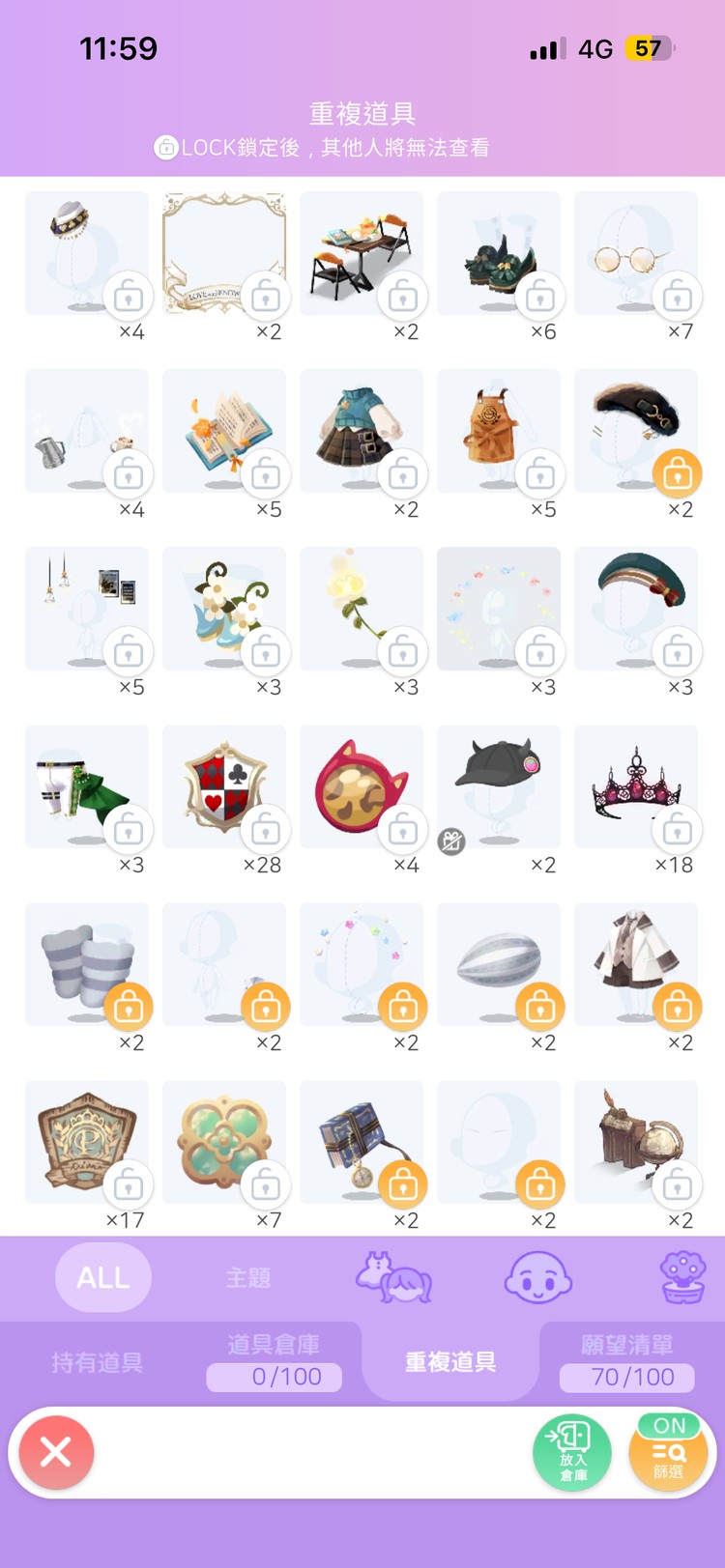Lock the open book with orange flower
Image resolution: width=725 pixels, height=1568 pixels.
coord(265,472)
